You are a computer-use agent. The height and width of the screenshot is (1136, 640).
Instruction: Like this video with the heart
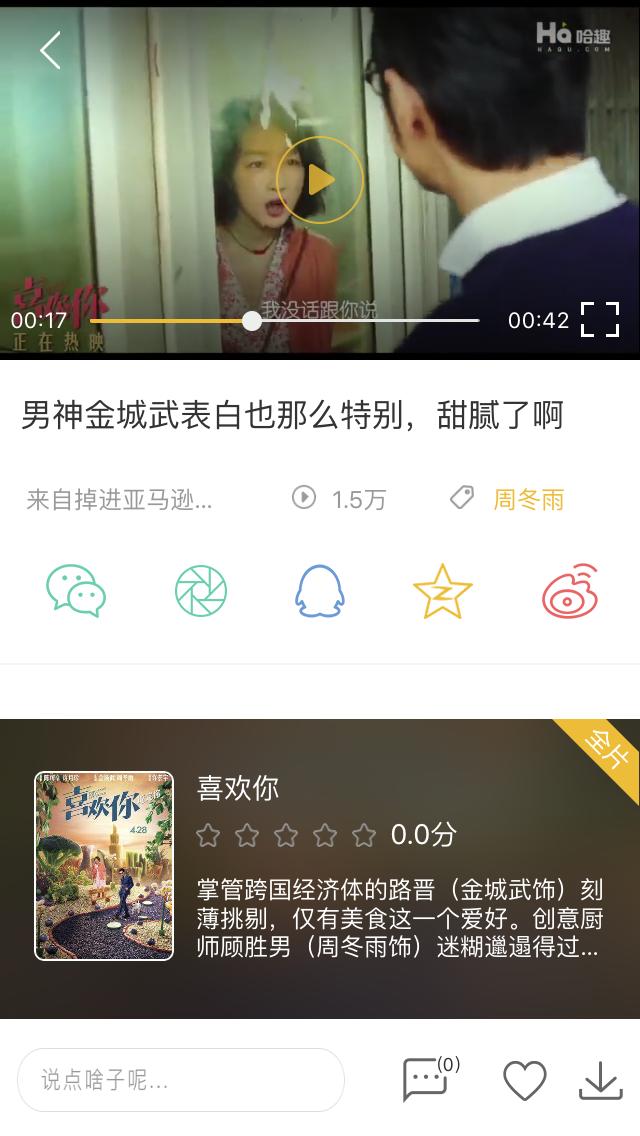pos(524,1080)
